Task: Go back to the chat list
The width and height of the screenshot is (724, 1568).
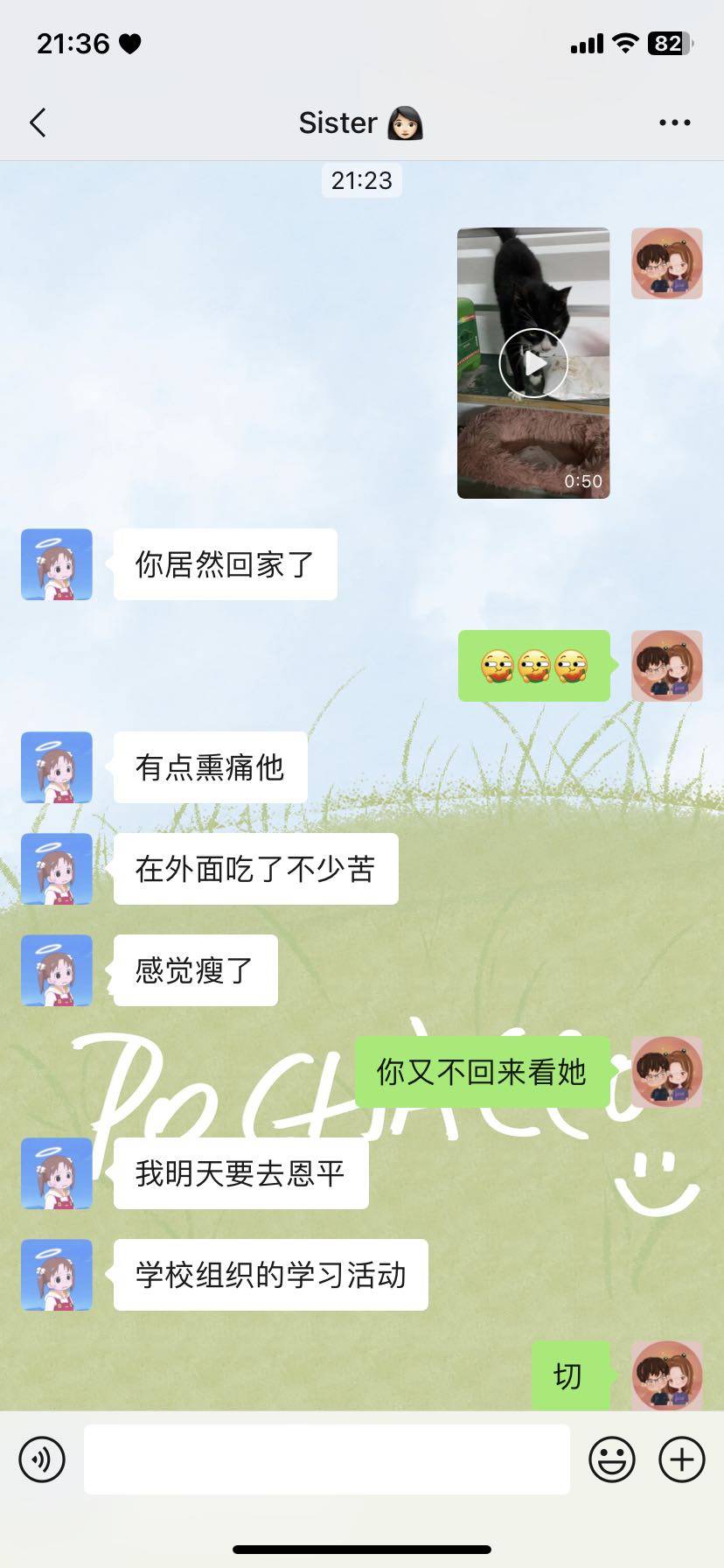Action: 38,123
